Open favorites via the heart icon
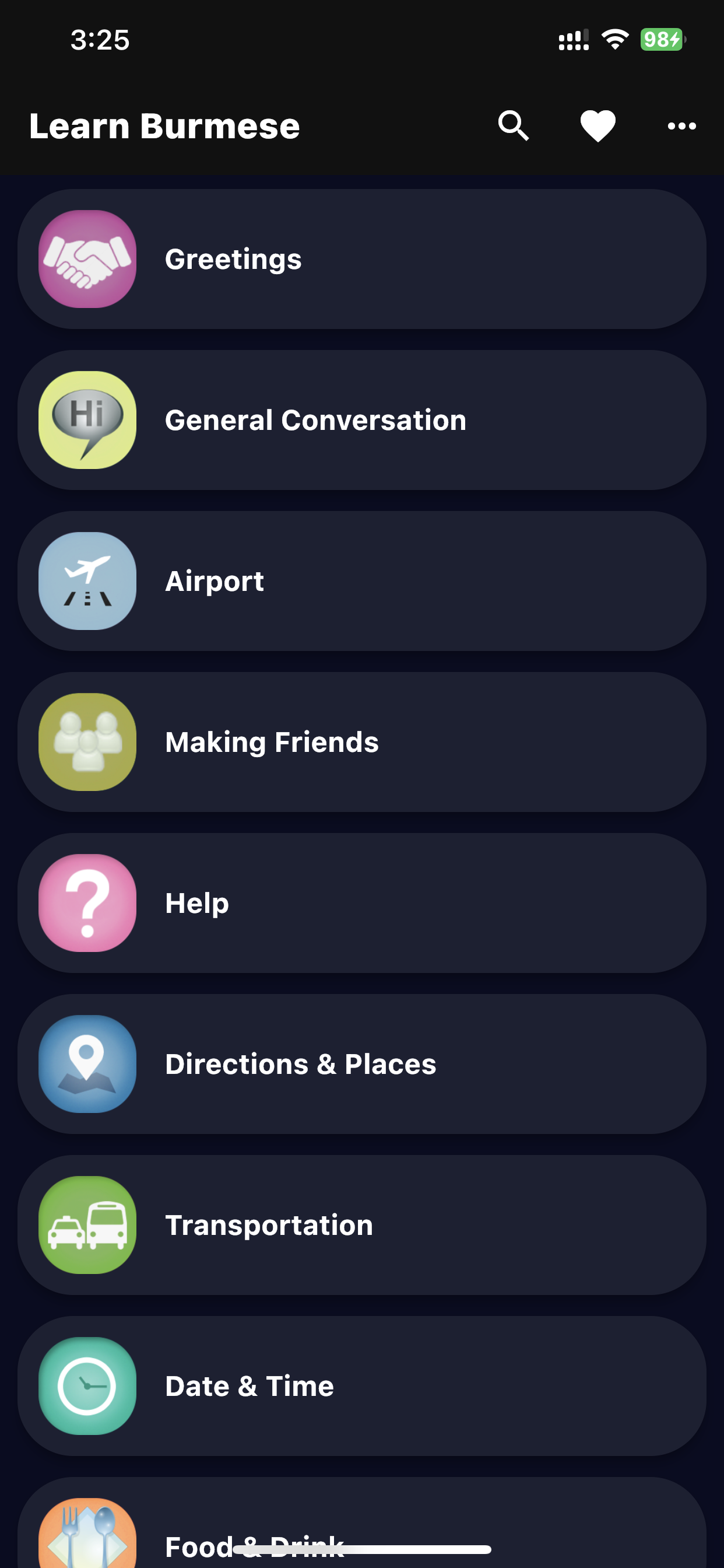The image size is (724, 1568). coord(598,126)
